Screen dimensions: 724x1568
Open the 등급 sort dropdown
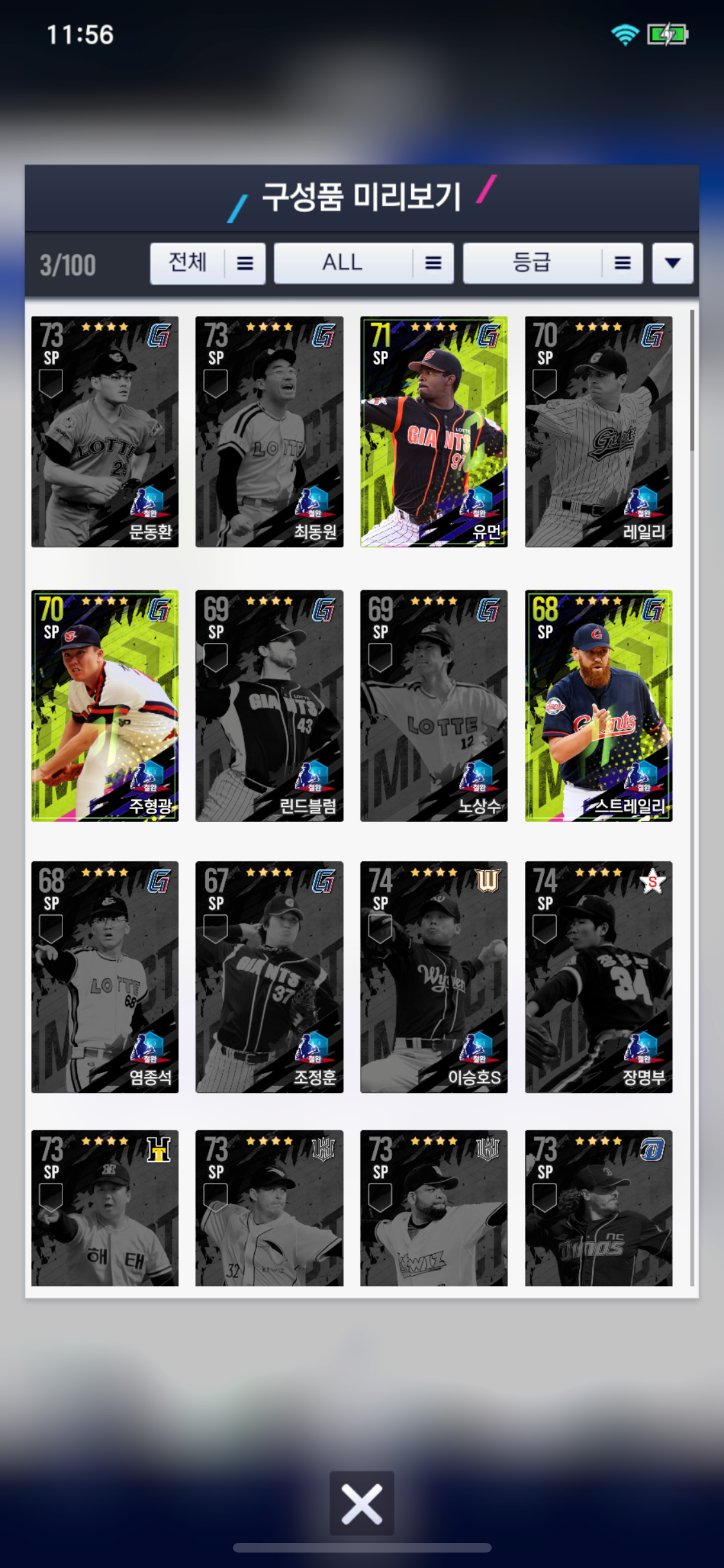(552, 263)
